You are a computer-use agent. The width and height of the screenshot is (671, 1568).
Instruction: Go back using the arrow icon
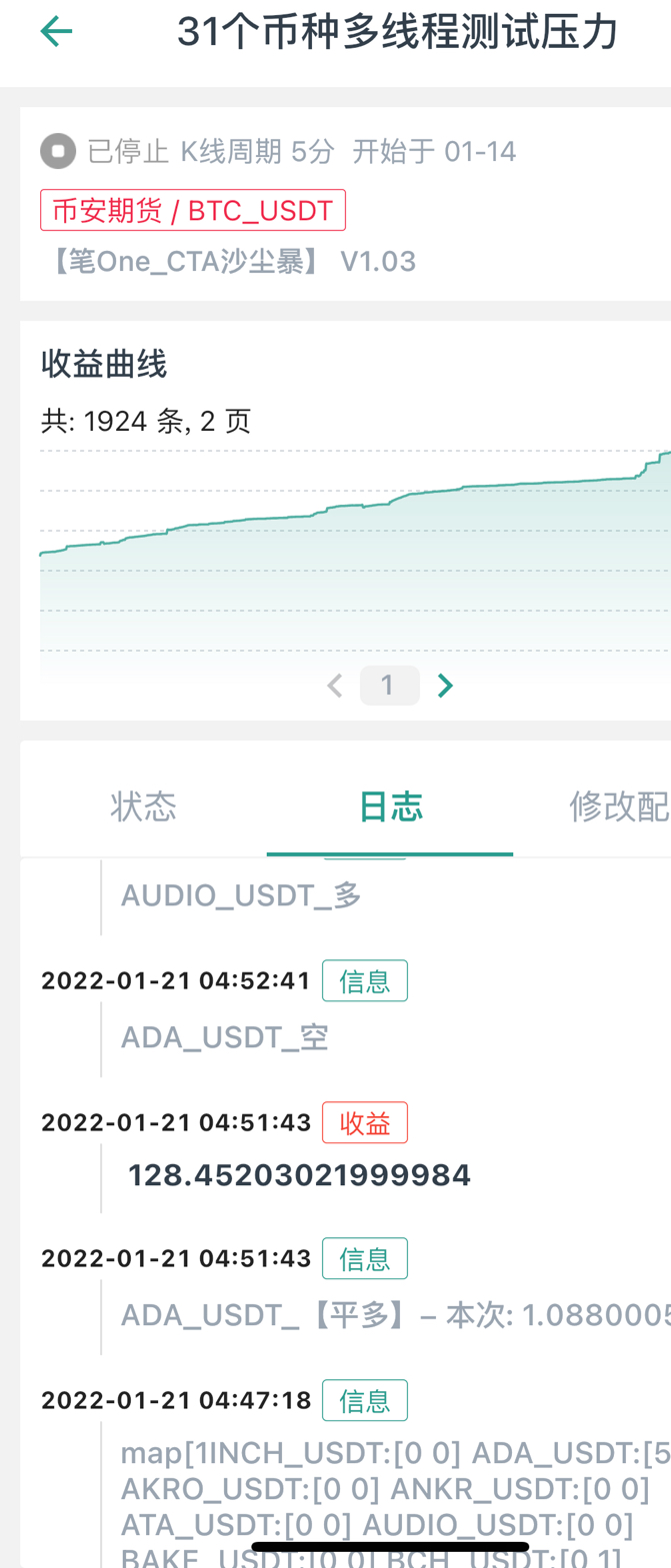(56, 32)
